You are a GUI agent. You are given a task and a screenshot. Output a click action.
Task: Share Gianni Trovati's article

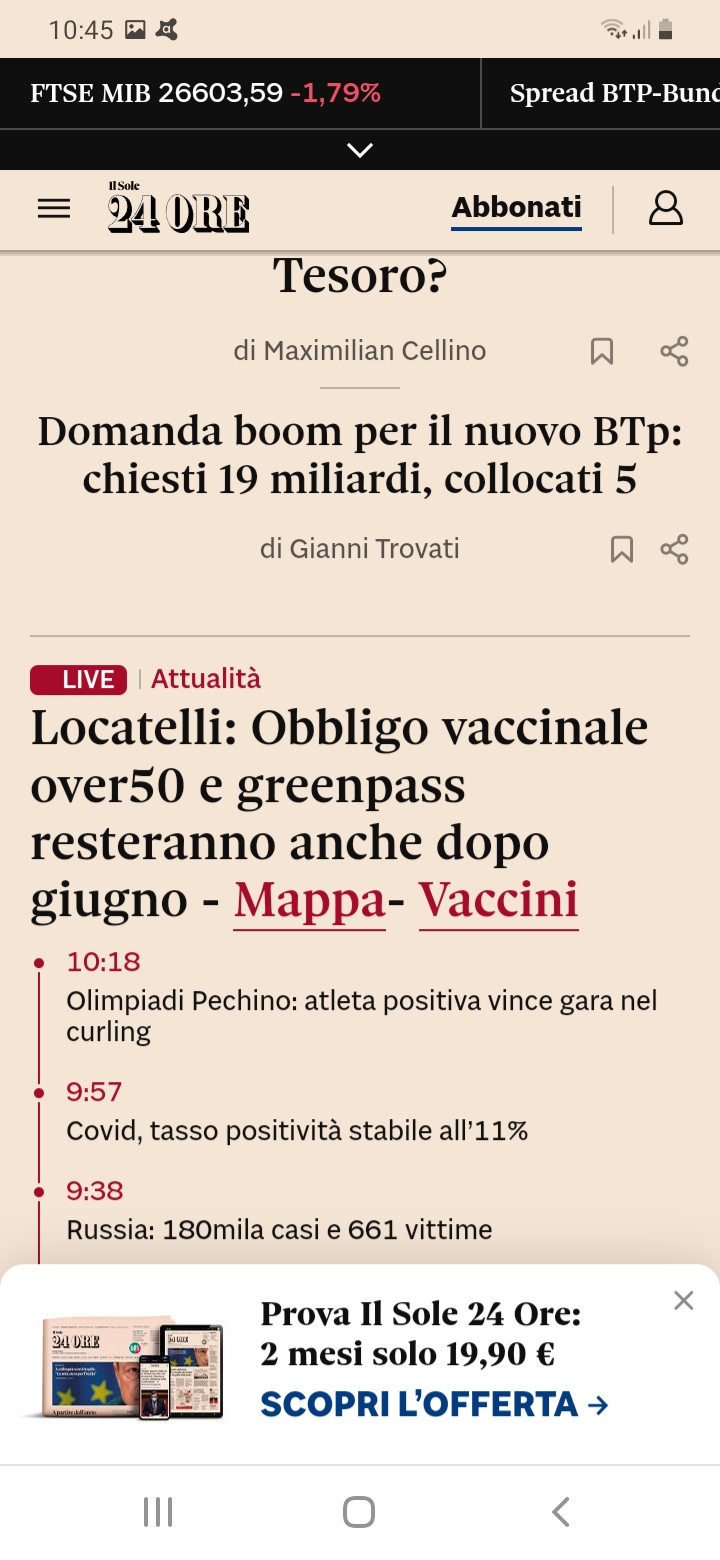click(675, 549)
